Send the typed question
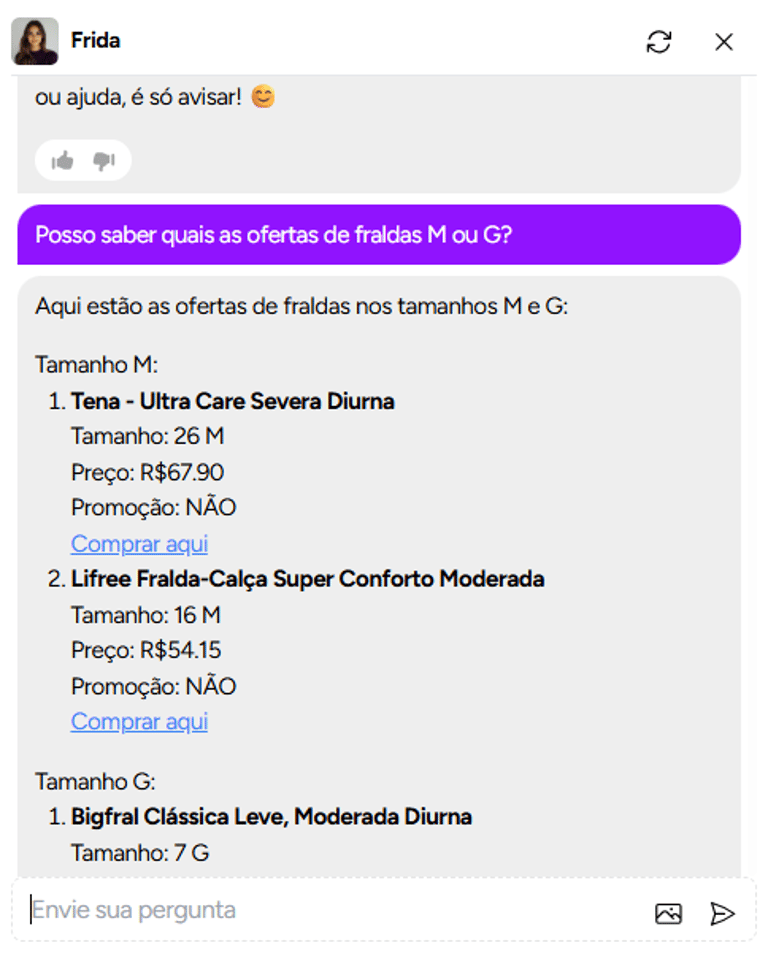This screenshot has height=956, width=768. click(x=722, y=913)
